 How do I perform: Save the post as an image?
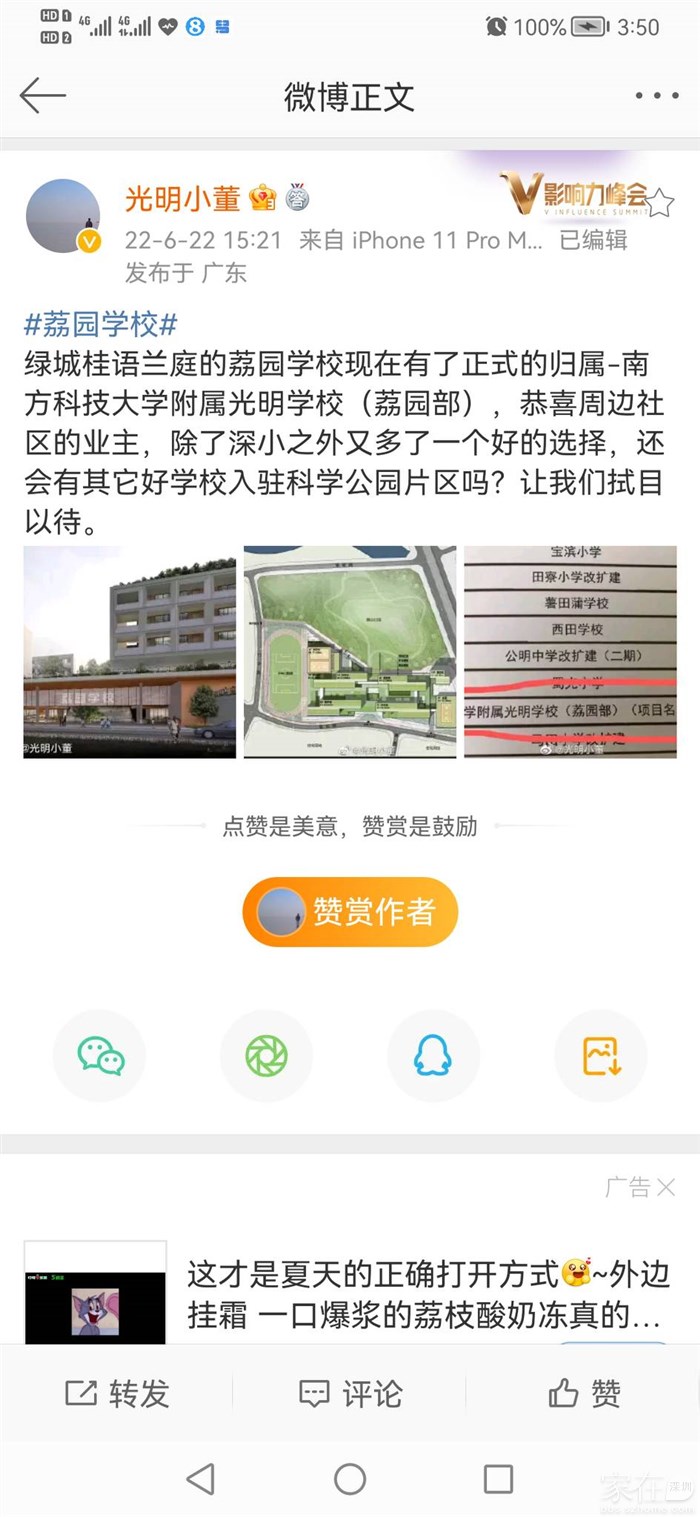click(600, 1056)
